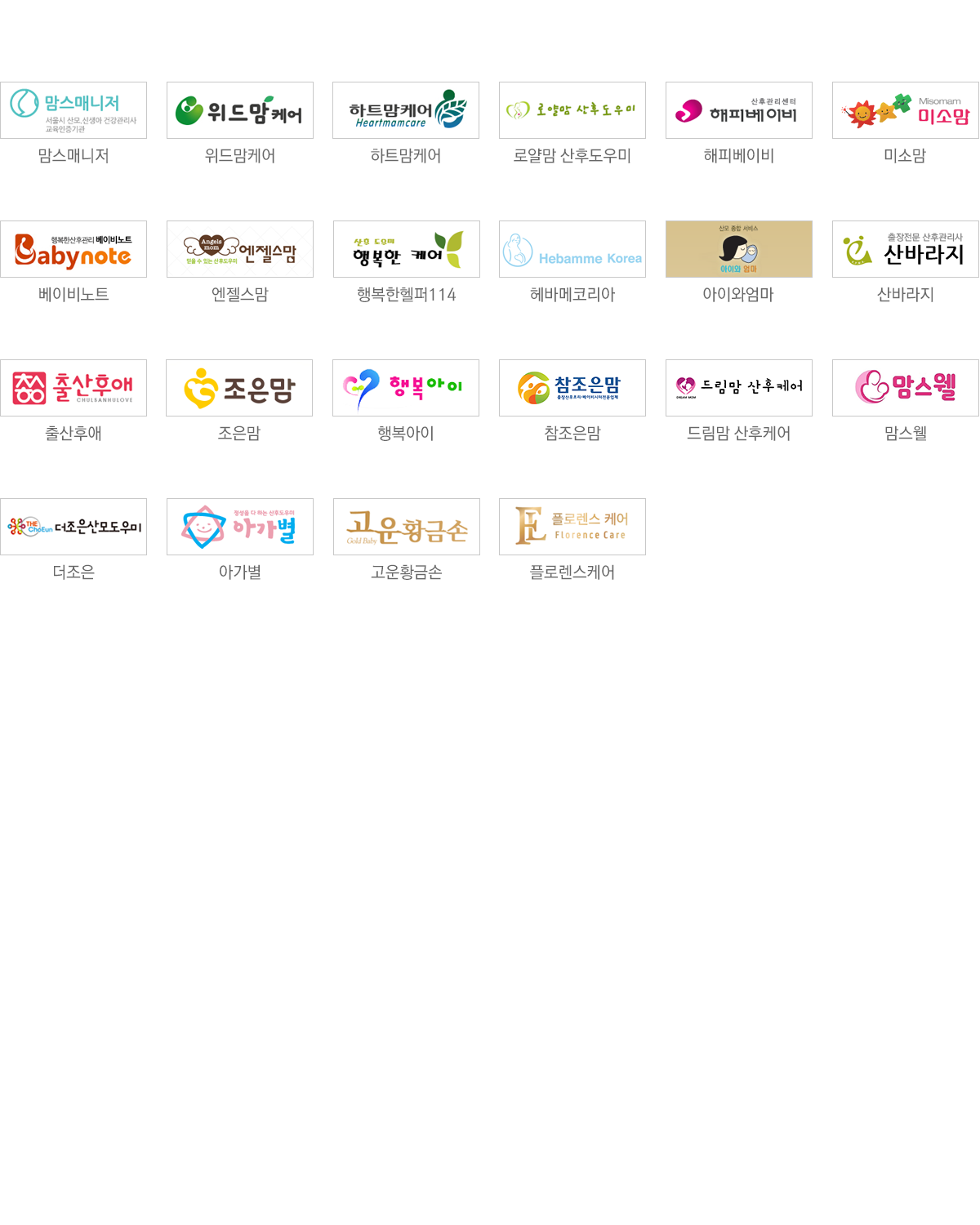Open 드림맘 산후케어 card
The height and width of the screenshot is (1225, 980).
pos(739,388)
